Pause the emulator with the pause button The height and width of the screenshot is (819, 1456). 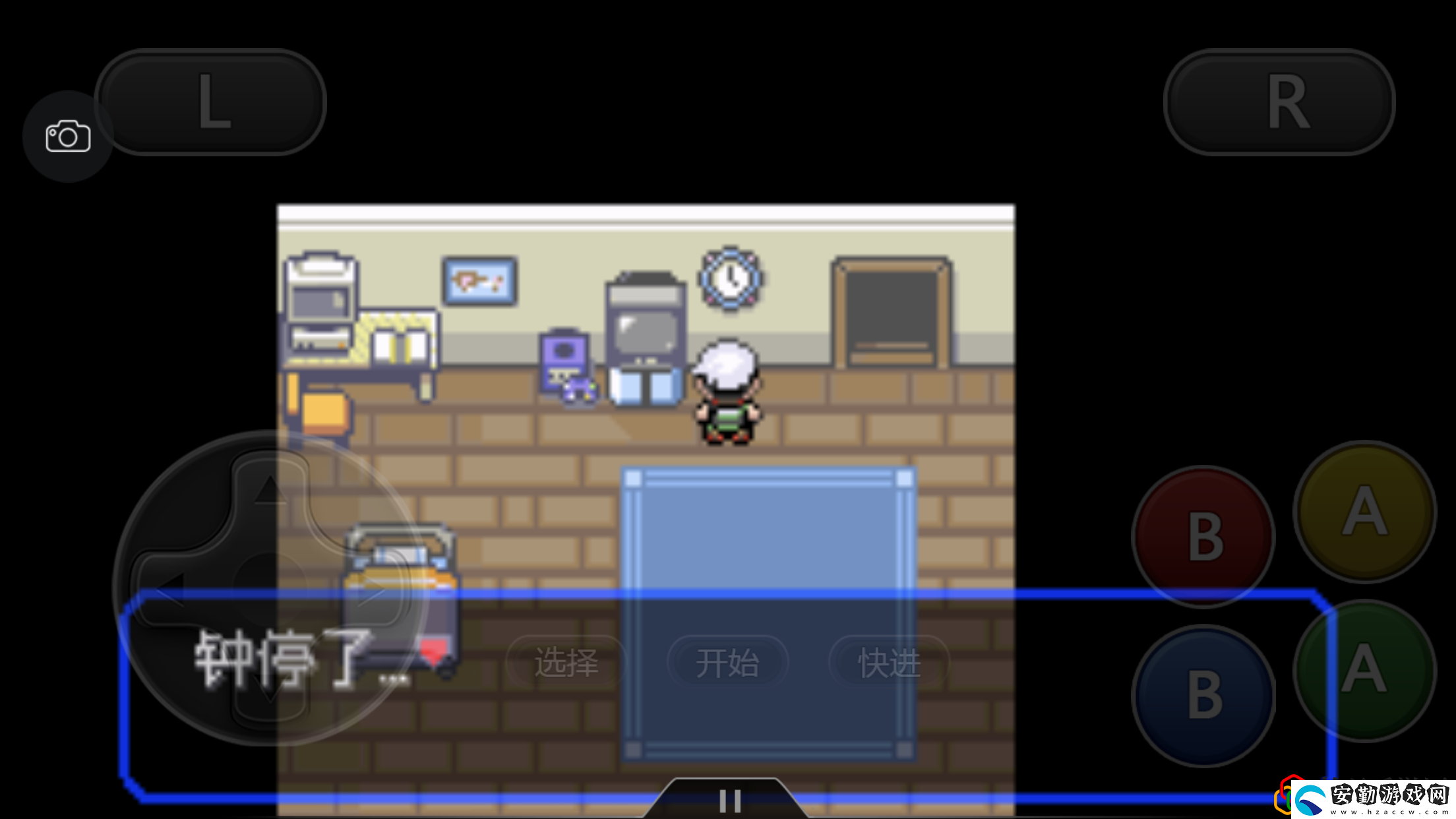coord(729,801)
